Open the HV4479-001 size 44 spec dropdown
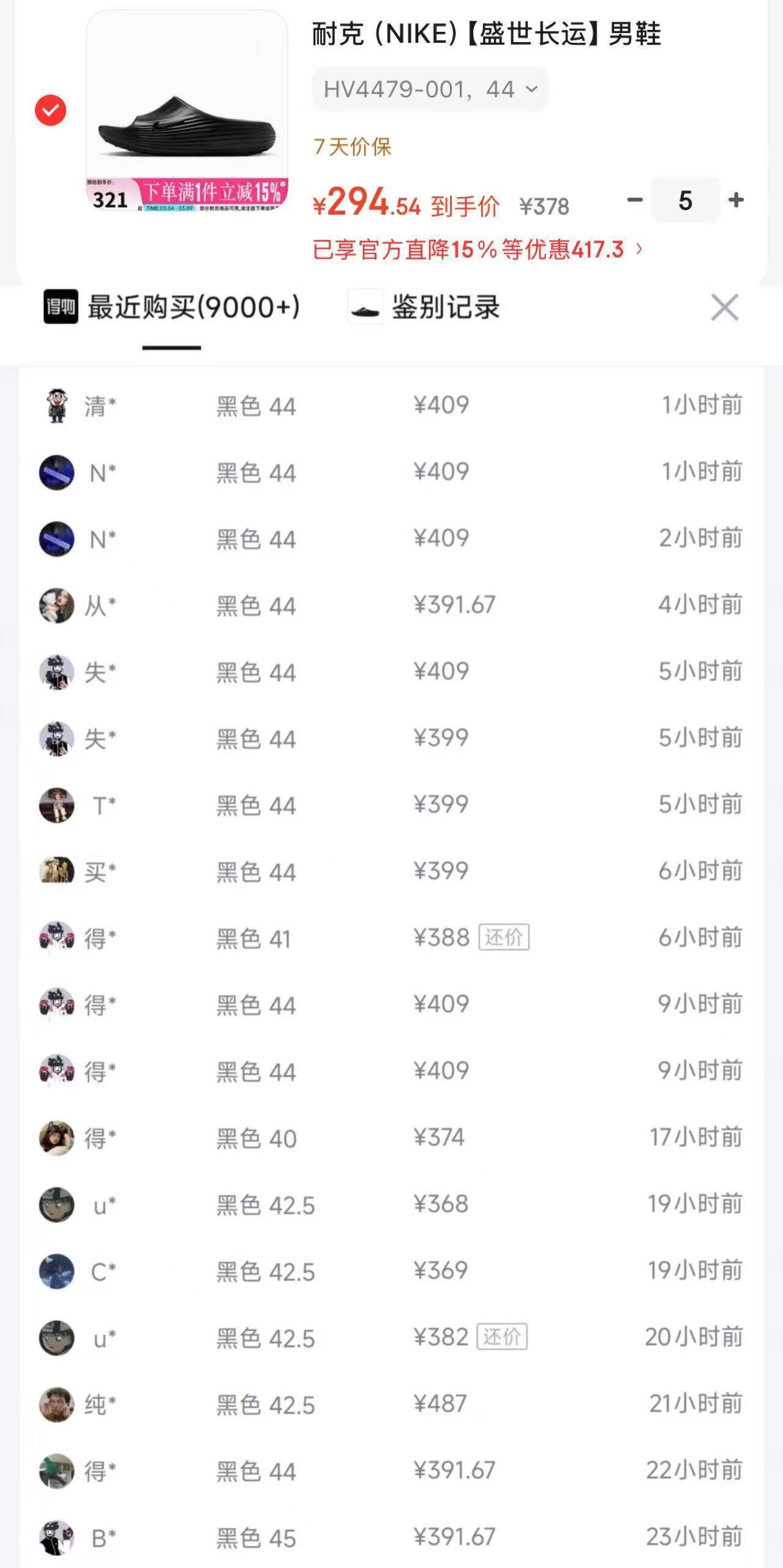This screenshot has width=783, height=1568. [x=429, y=89]
